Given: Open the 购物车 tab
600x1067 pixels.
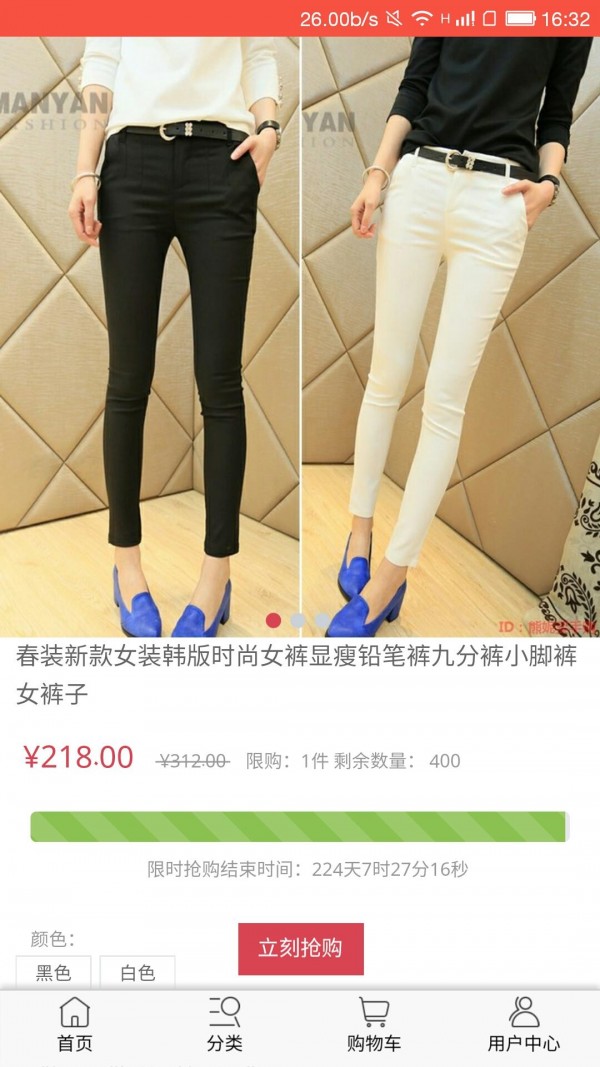Looking at the screenshot, I should pos(374,1025).
